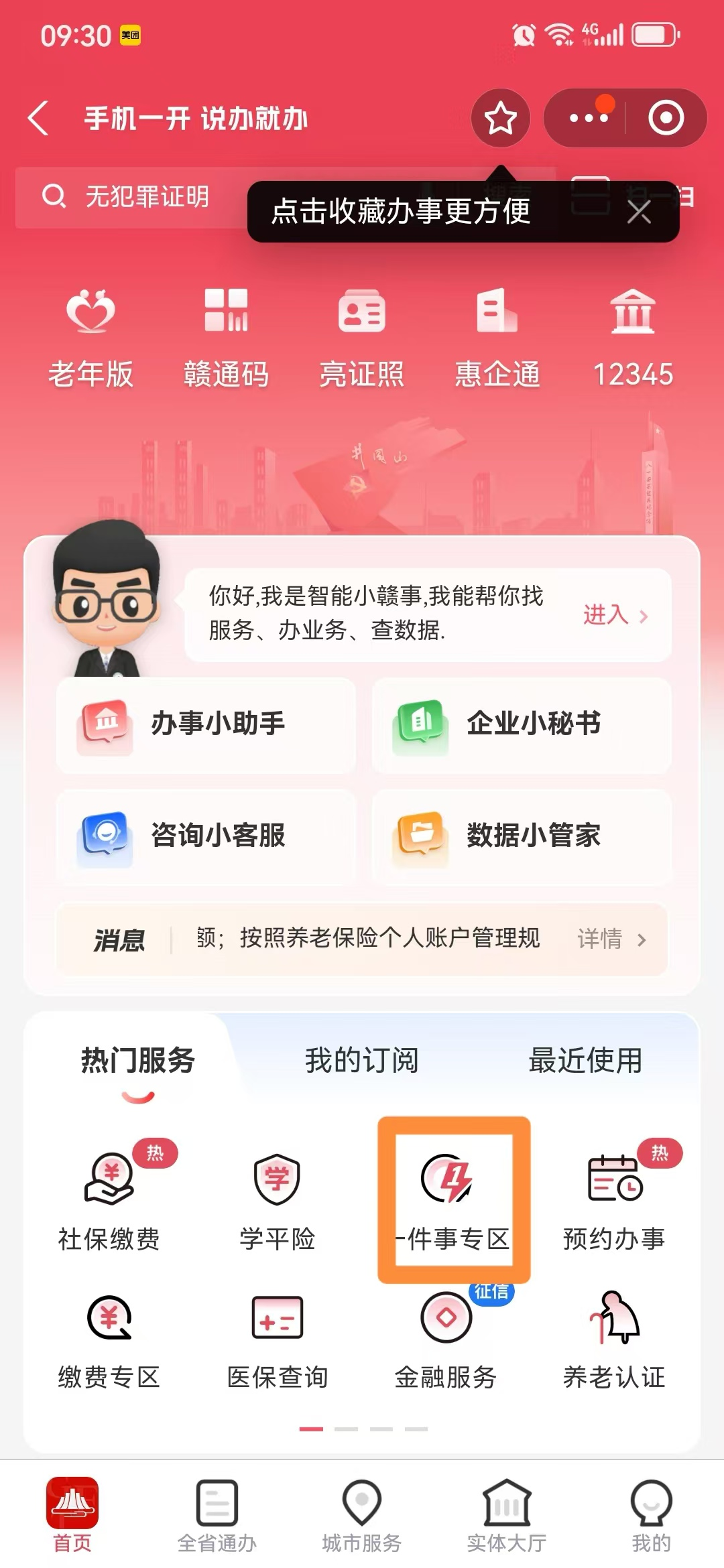The image size is (724, 1568).
Task: Tap the back arrow in the header
Action: click(39, 119)
